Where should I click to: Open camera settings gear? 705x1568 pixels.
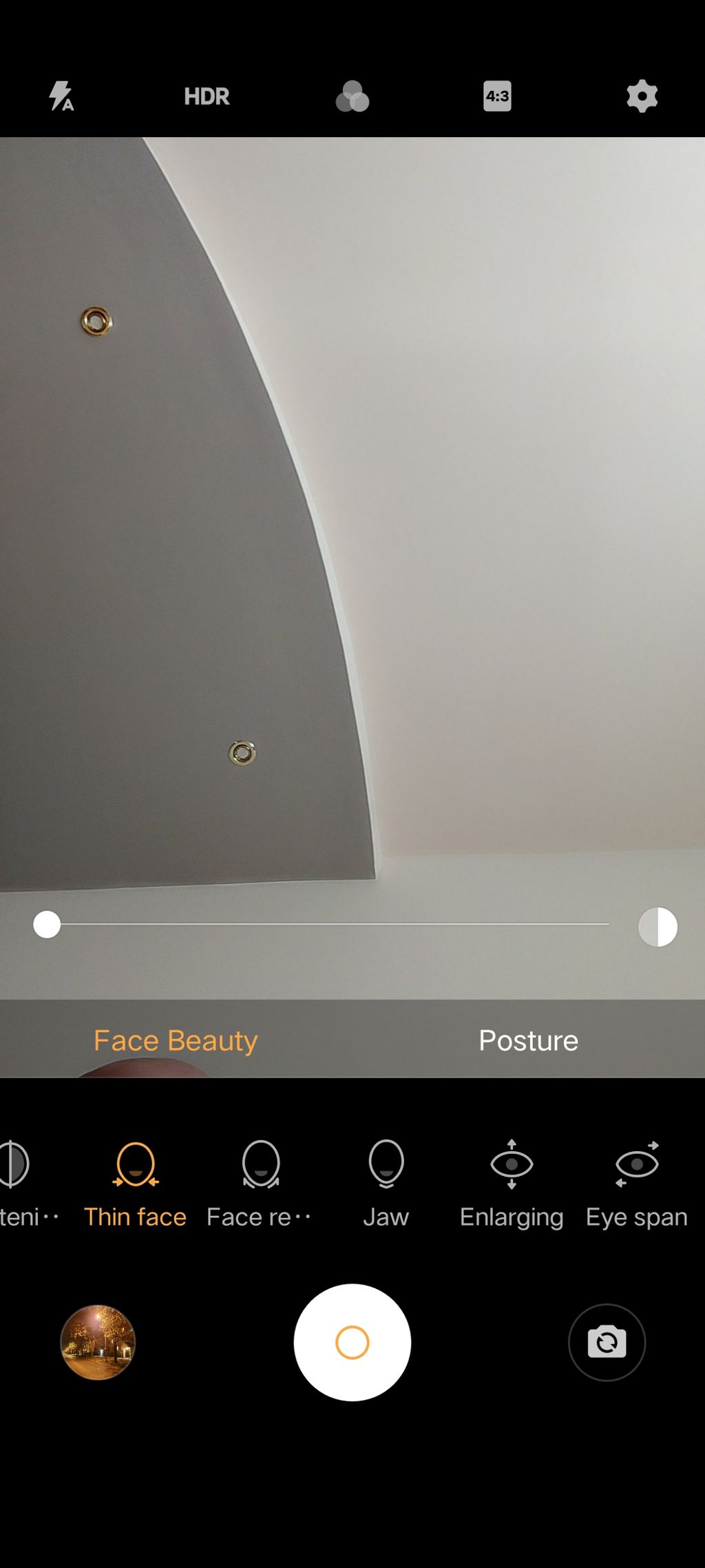[642, 96]
